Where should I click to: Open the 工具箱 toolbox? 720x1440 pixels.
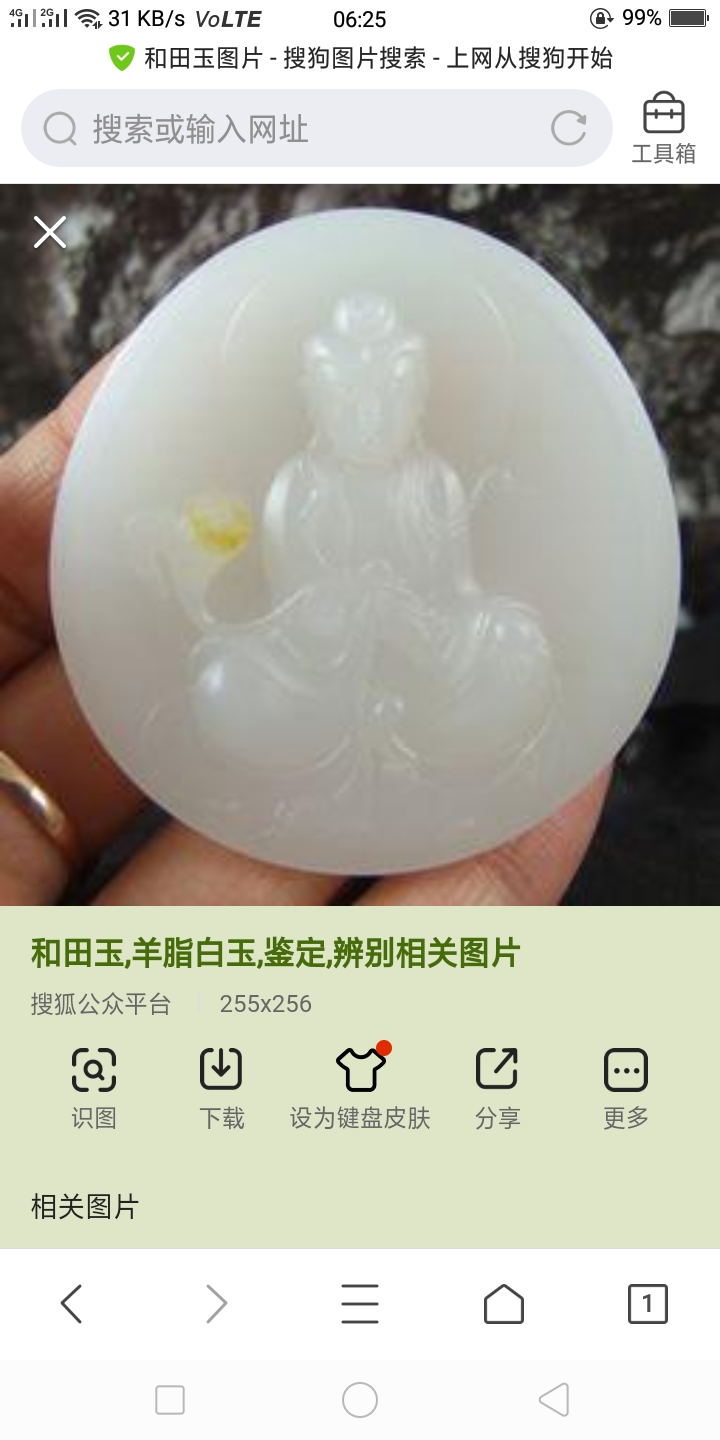tap(664, 128)
